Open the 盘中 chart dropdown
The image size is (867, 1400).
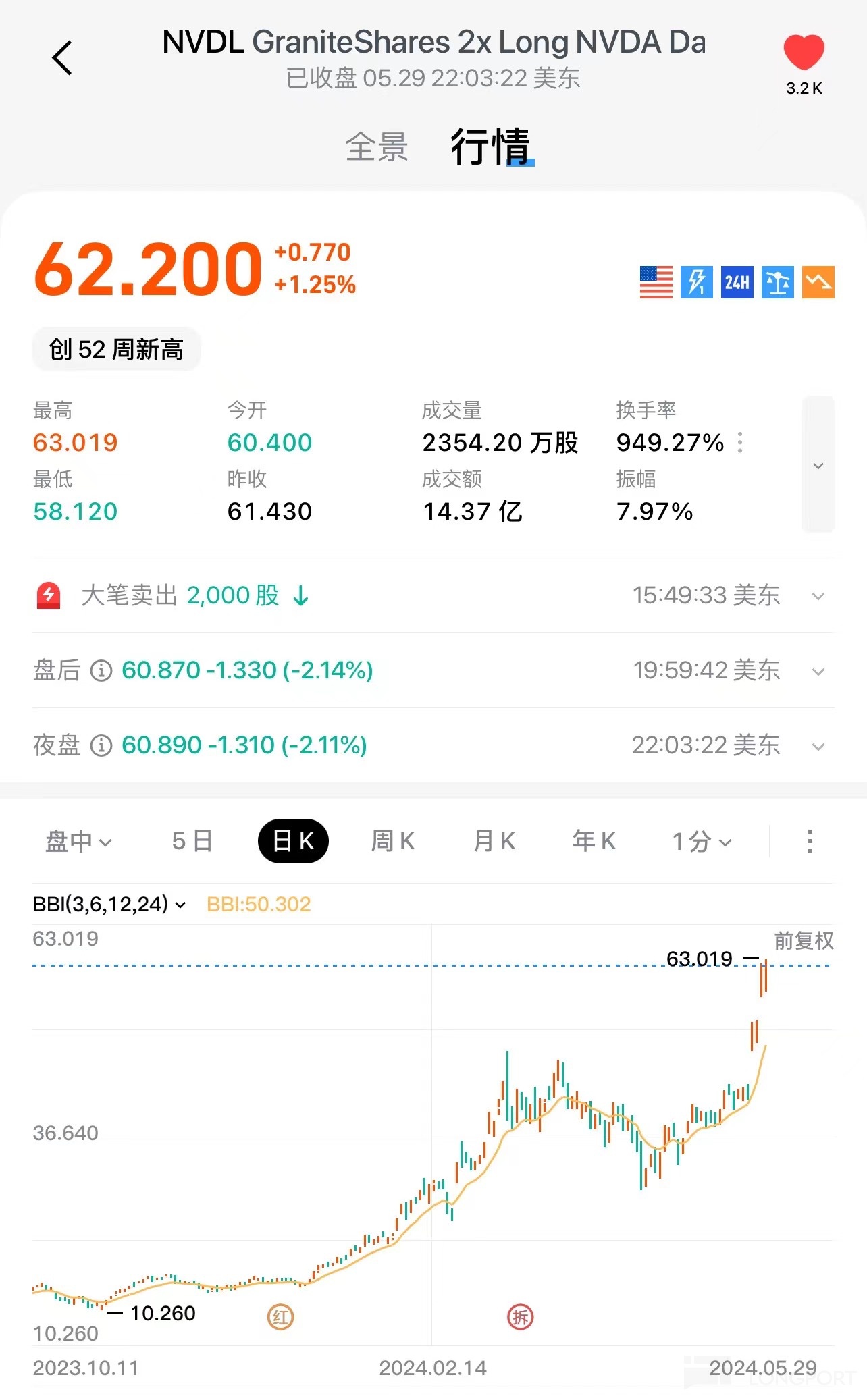tap(78, 841)
